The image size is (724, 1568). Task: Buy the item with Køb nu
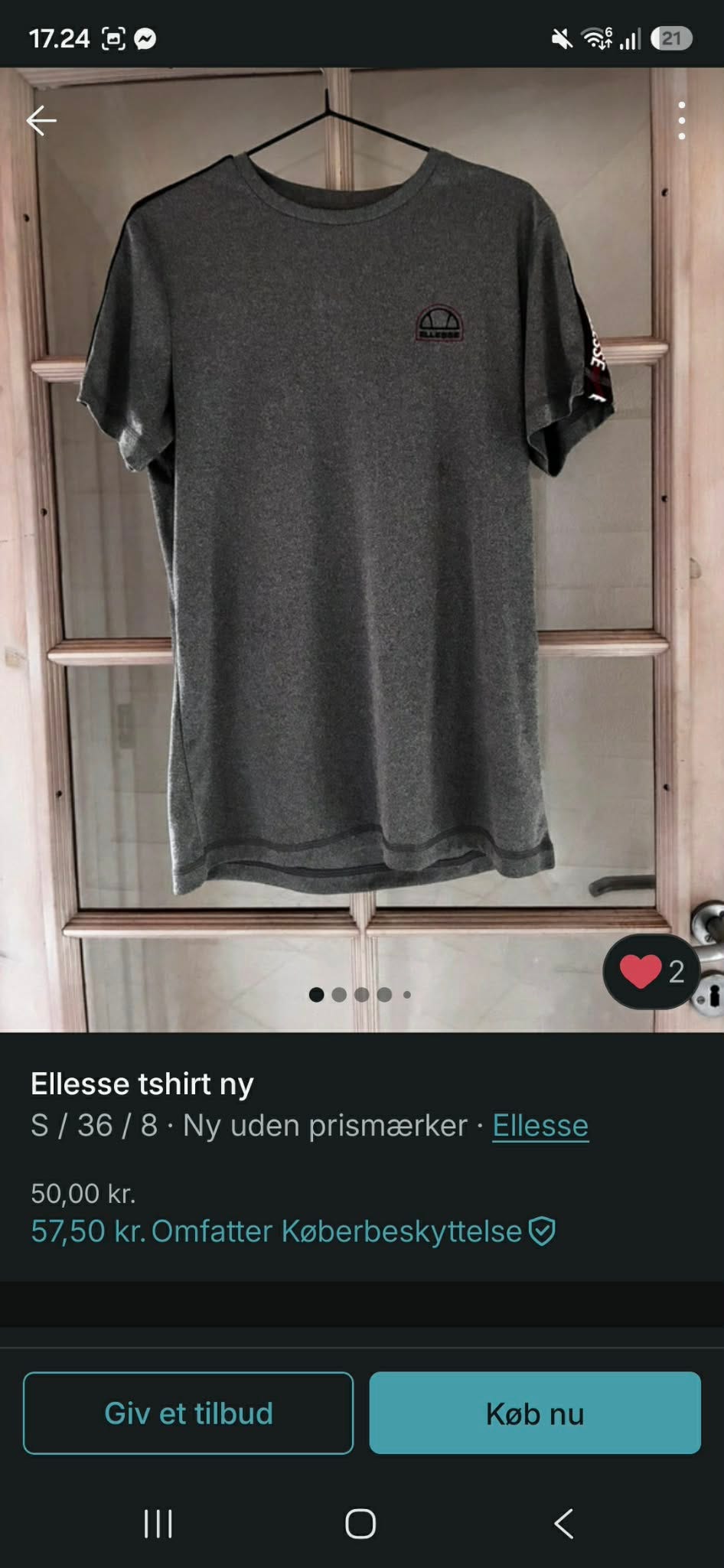pyautogui.click(x=535, y=1413)
